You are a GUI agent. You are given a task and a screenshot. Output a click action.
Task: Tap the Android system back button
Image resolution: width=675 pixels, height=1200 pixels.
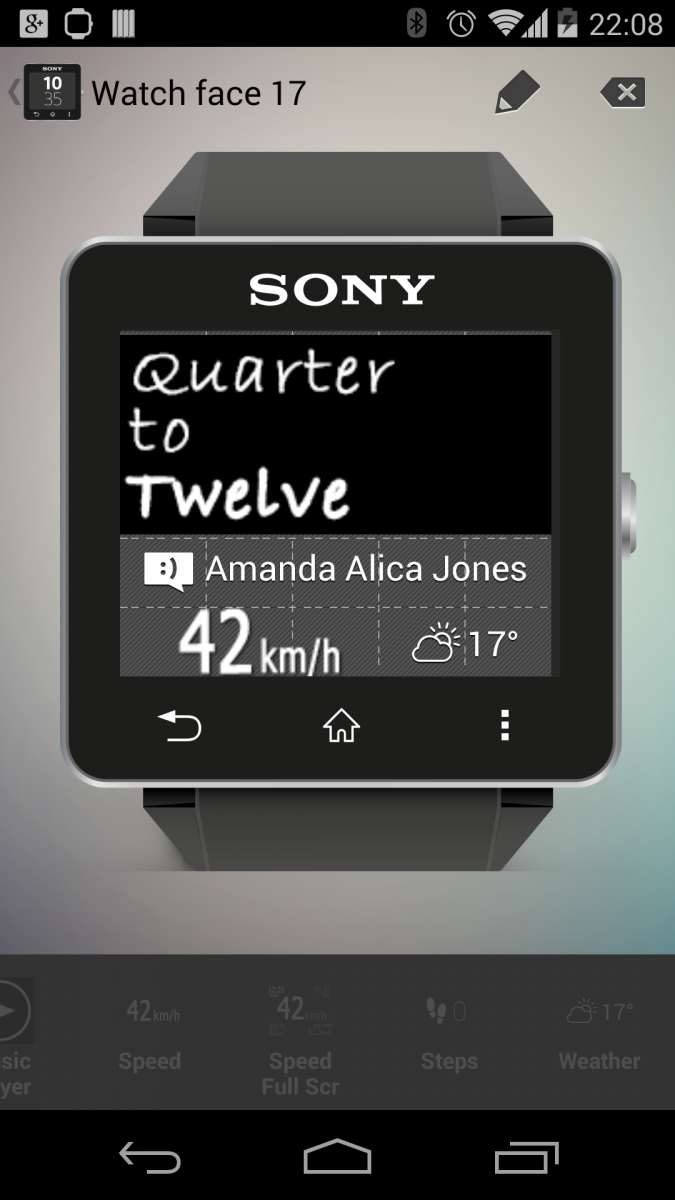click(149, 1157)
